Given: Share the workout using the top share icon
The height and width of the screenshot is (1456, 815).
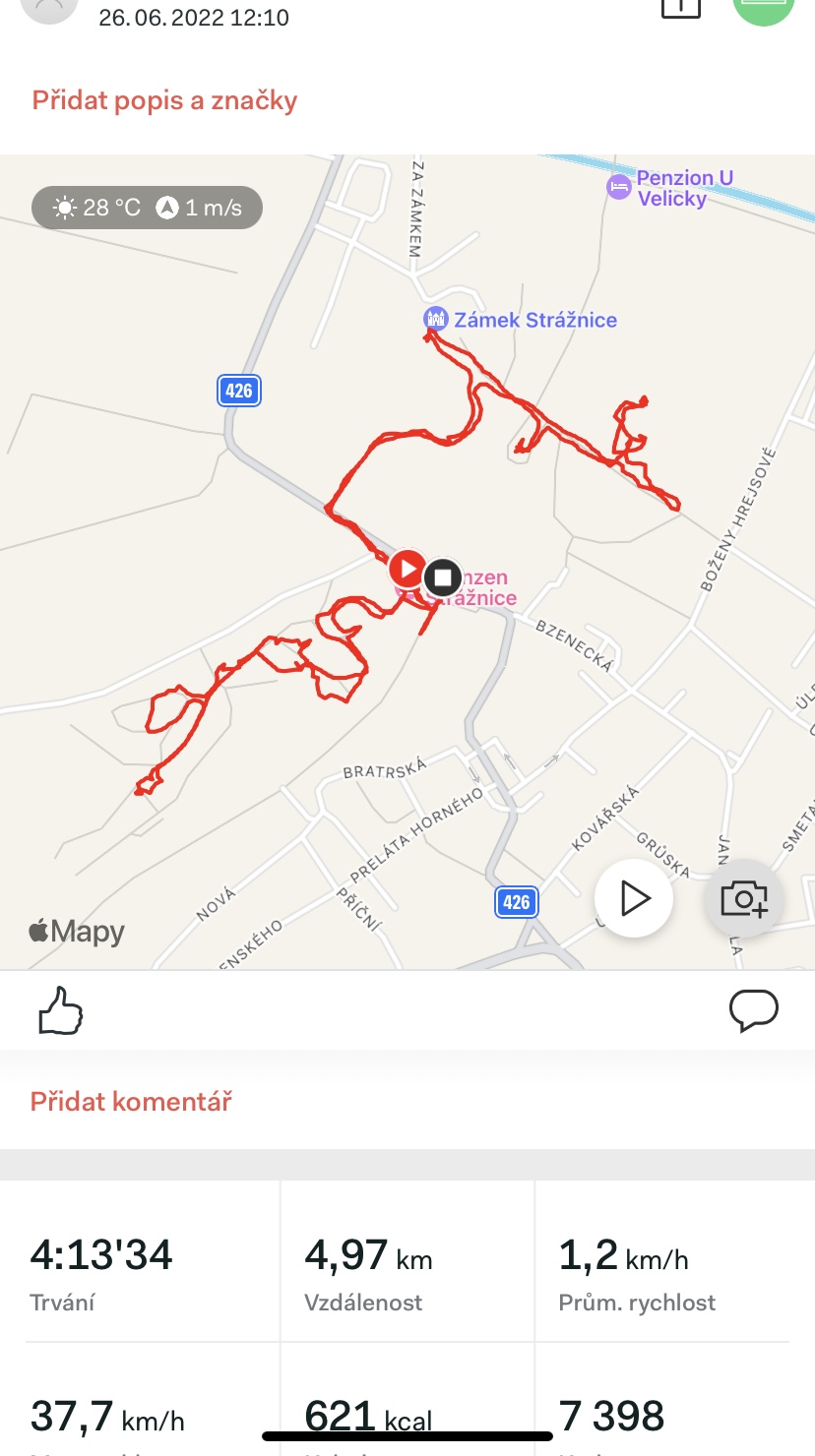Looking at the screenshot, I should 680,6.
